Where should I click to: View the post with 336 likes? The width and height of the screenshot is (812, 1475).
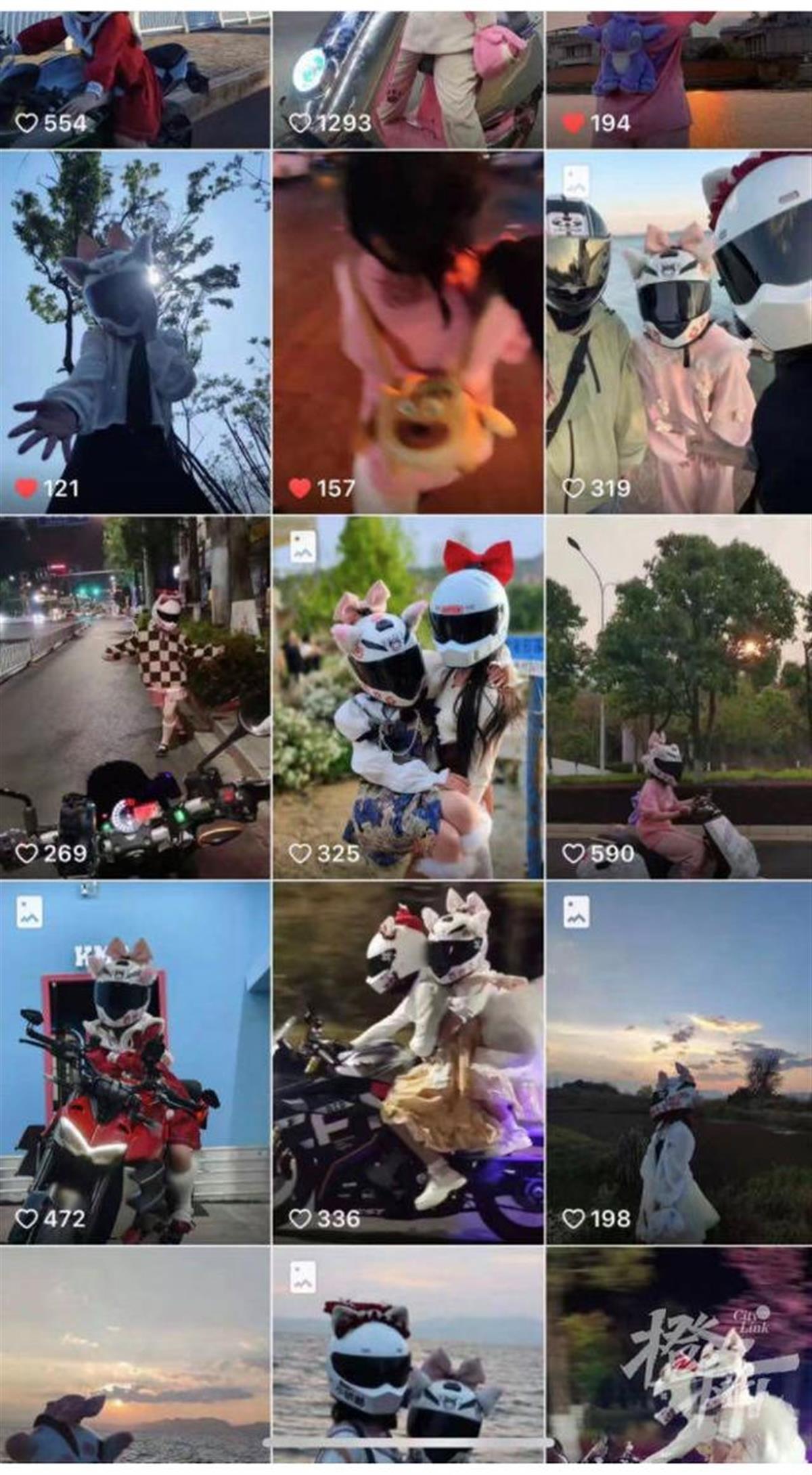pyautogui.click(x=408, y=1063)
